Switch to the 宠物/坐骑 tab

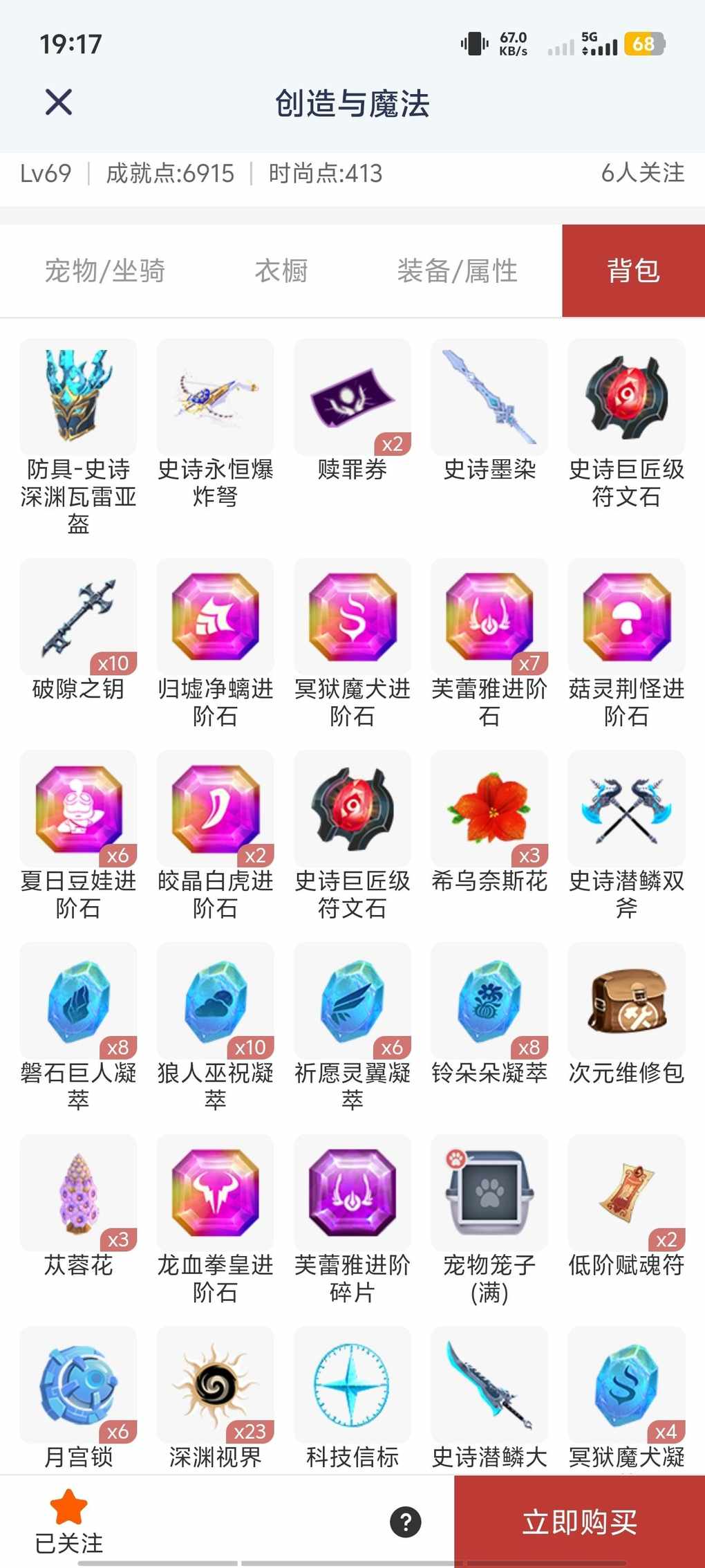pos(104,270)
